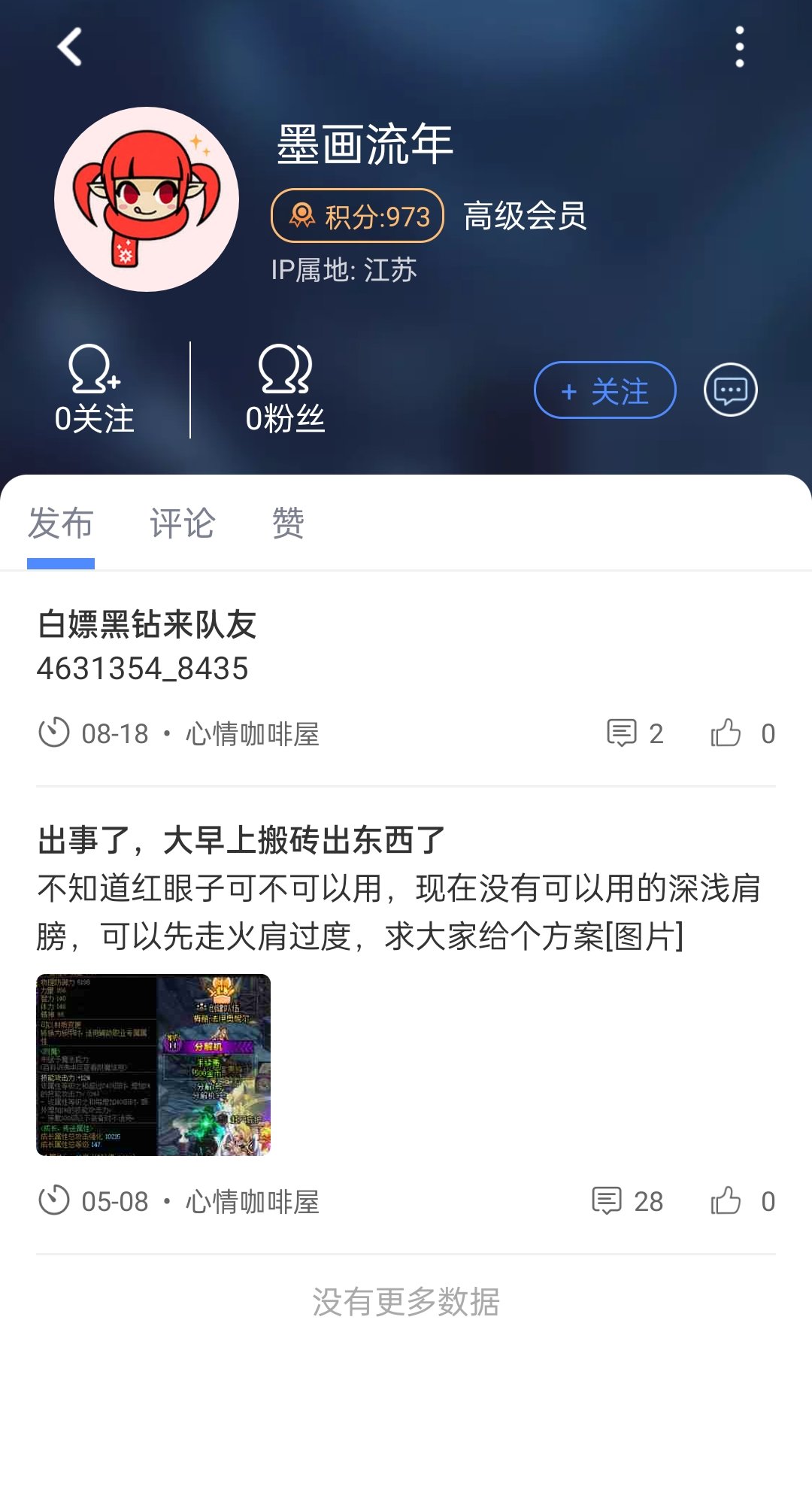Open the post 白嫖黑钻来队友
This screenshot has width=812, height=1502.
(x=147, y=625)
